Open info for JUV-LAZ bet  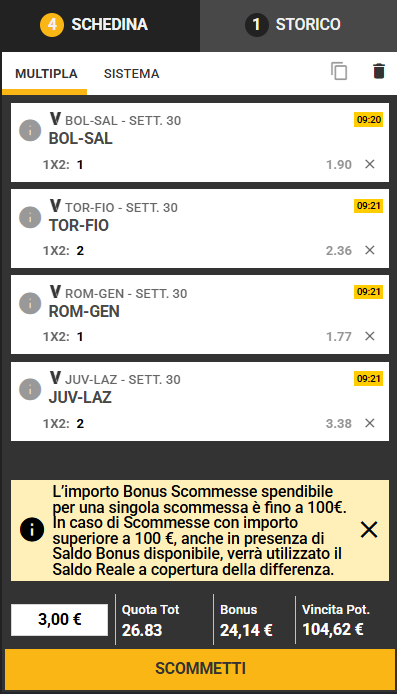click(30, 389)
